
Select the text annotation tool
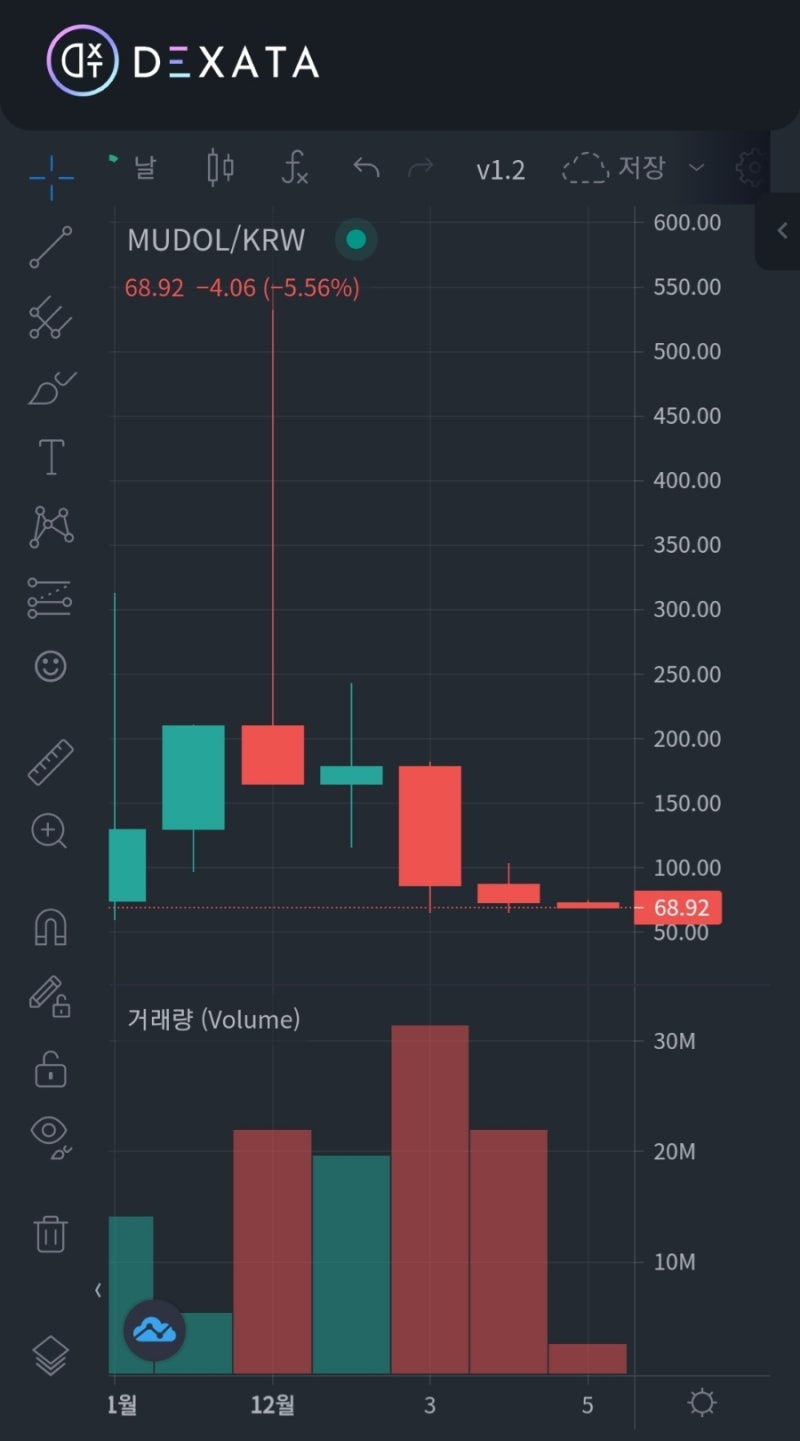click(x=51, y=457)
